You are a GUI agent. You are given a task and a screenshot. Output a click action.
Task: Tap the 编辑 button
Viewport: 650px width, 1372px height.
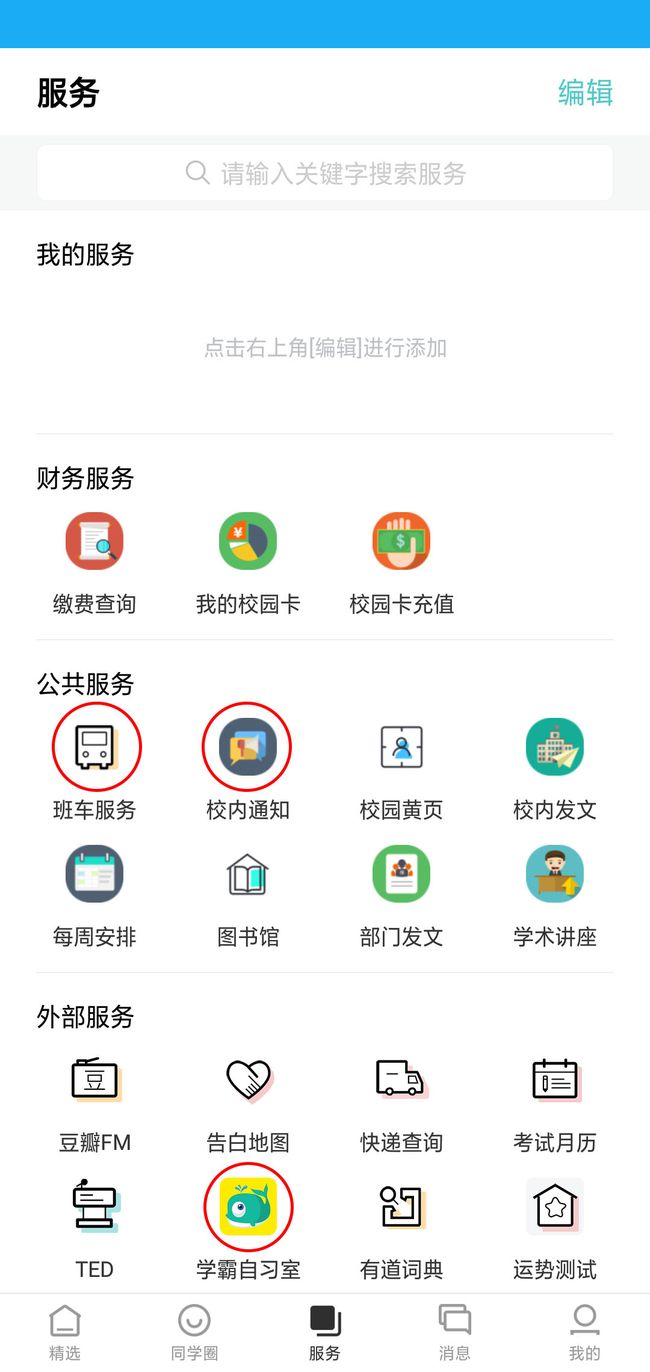tap(585, 93)
